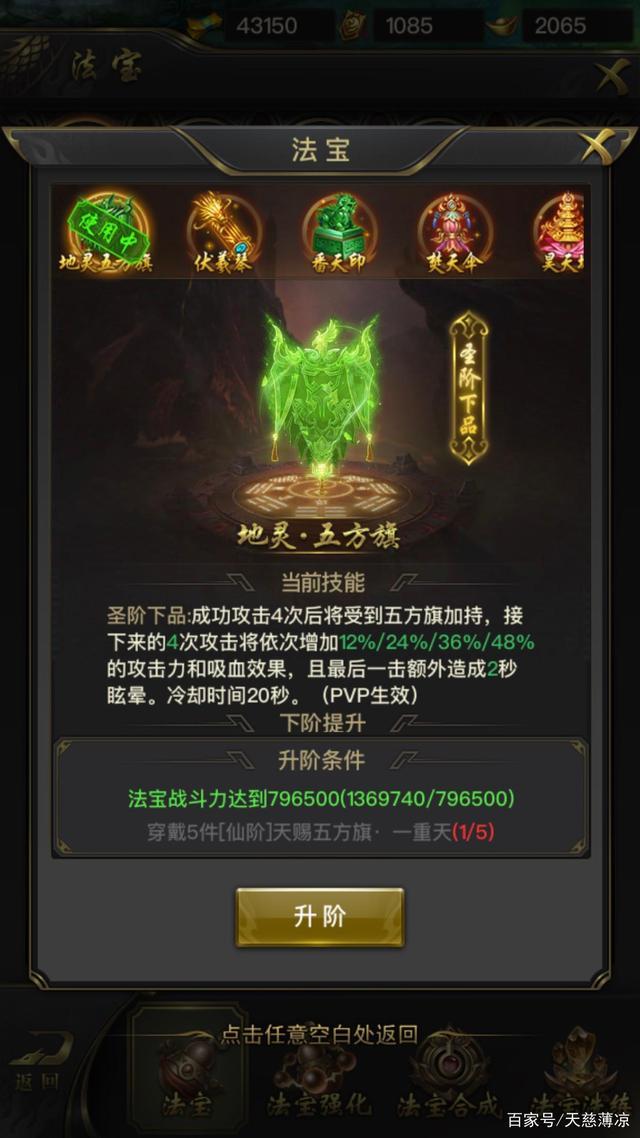640x1138 pixels.
Task: Select the 伏羲琴 treasure icon
Action: tap(223, 233)
